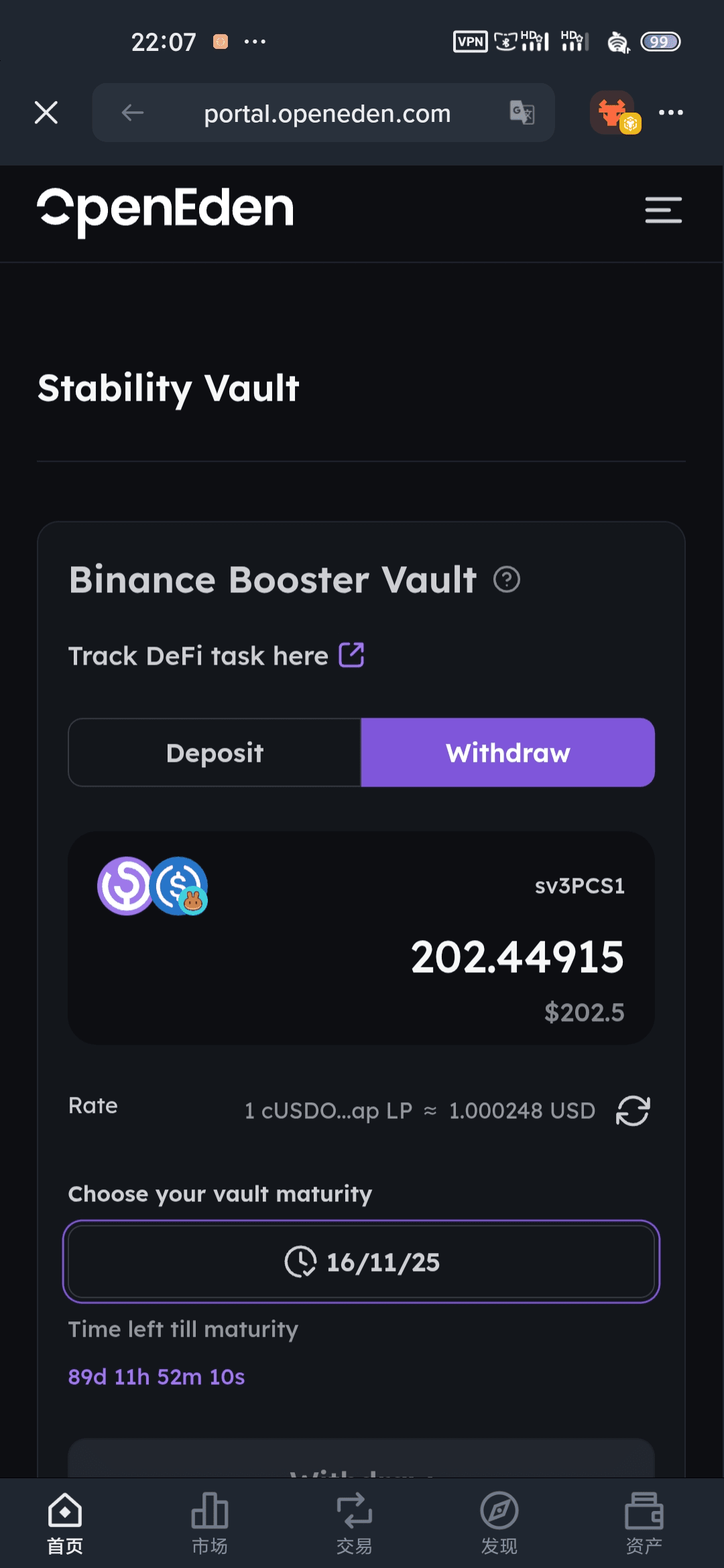Close the in-app browser page
The image size is (724, 1568).
pos(46,113)
